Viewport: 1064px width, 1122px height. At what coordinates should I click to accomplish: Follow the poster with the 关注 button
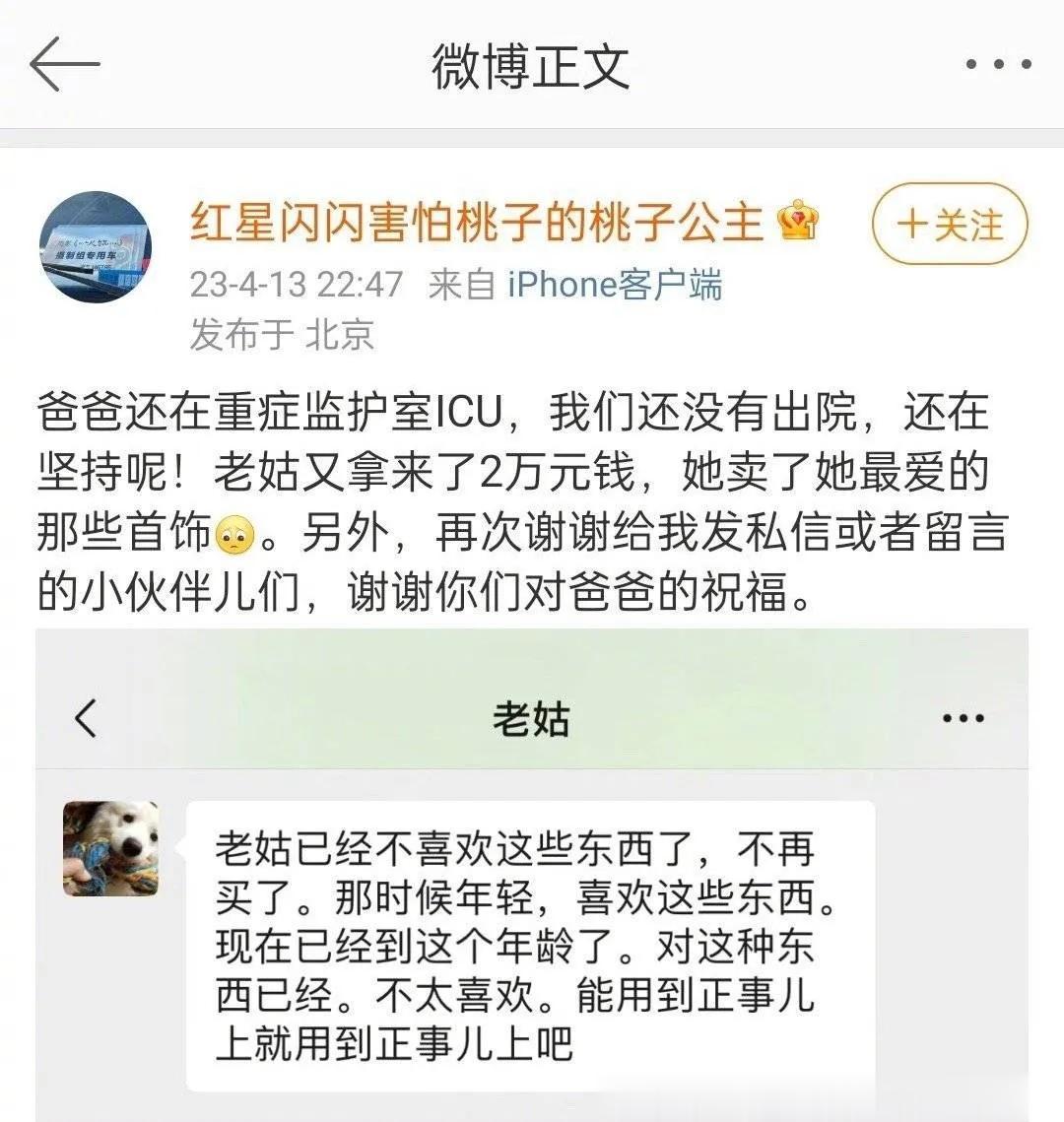pos(950,226)
